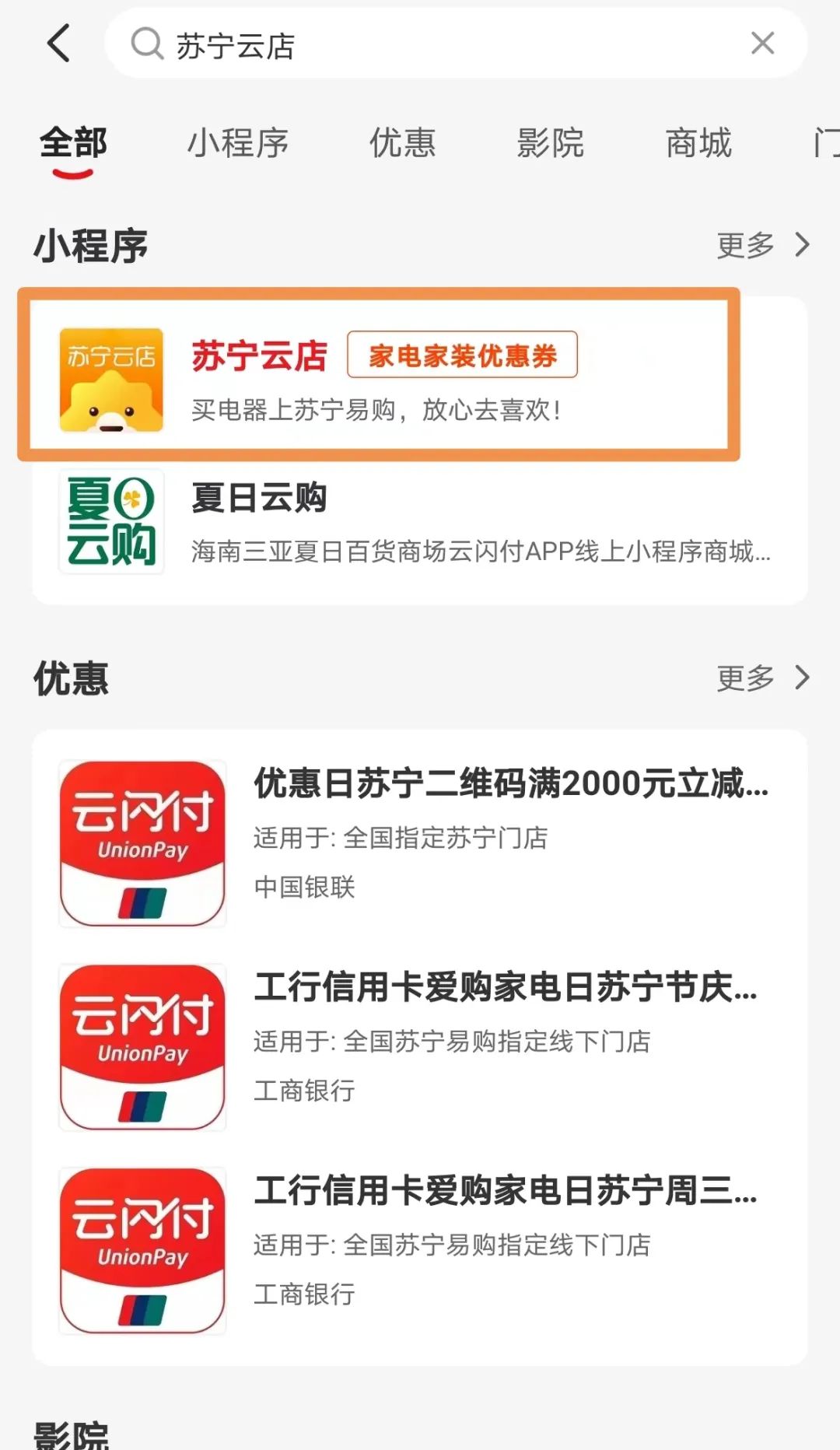
Task: Switch to the 优惠 tab
Action: [402, 143]
